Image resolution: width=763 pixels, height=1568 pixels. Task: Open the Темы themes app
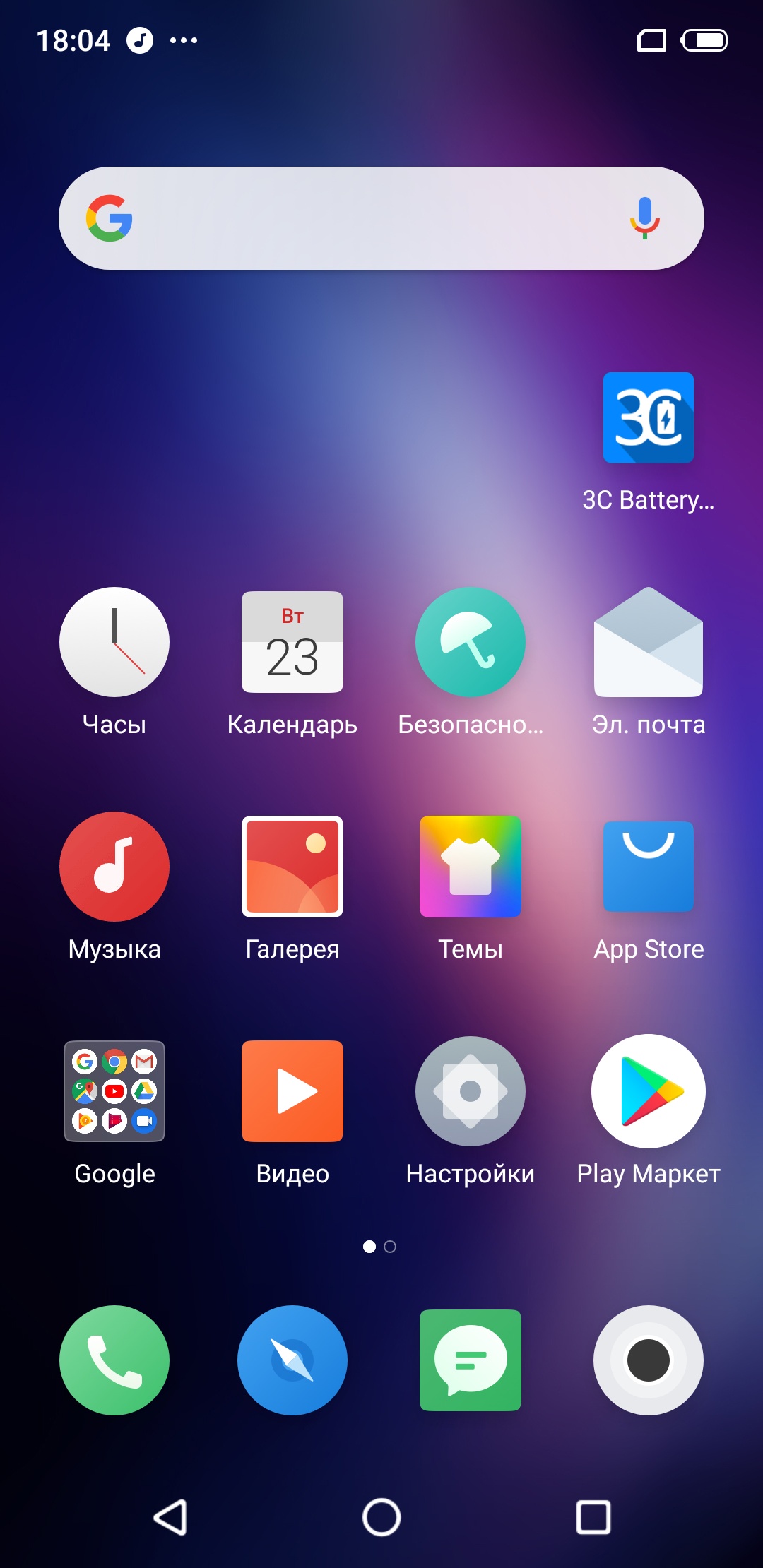(471, 867)
